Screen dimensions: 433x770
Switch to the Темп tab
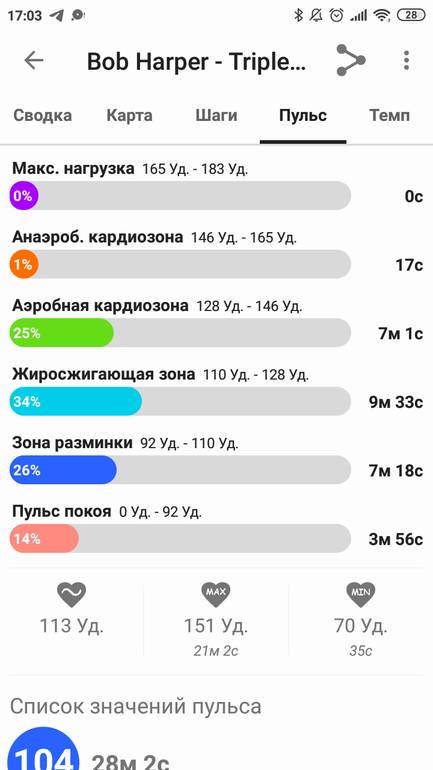[389, 116]
